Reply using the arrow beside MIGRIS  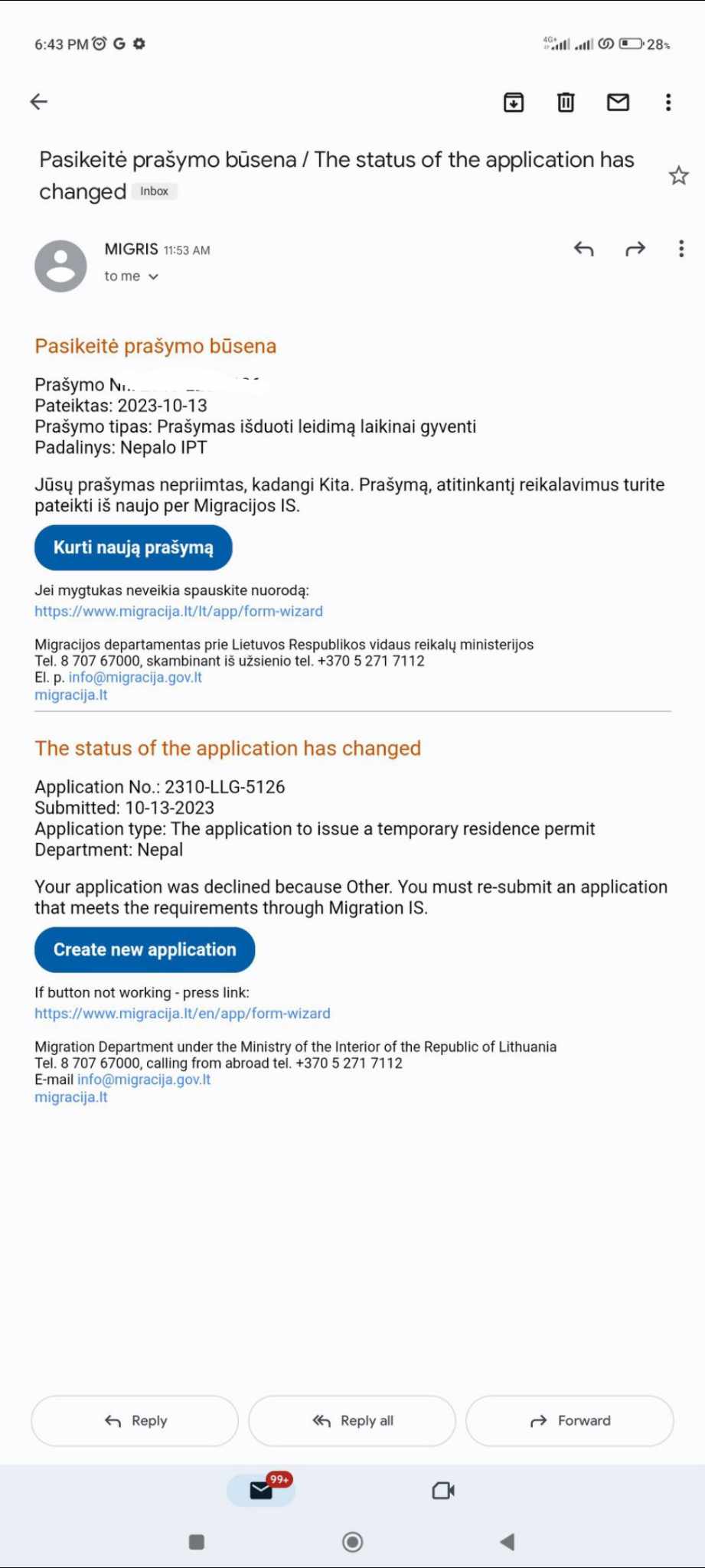(584, 249)
